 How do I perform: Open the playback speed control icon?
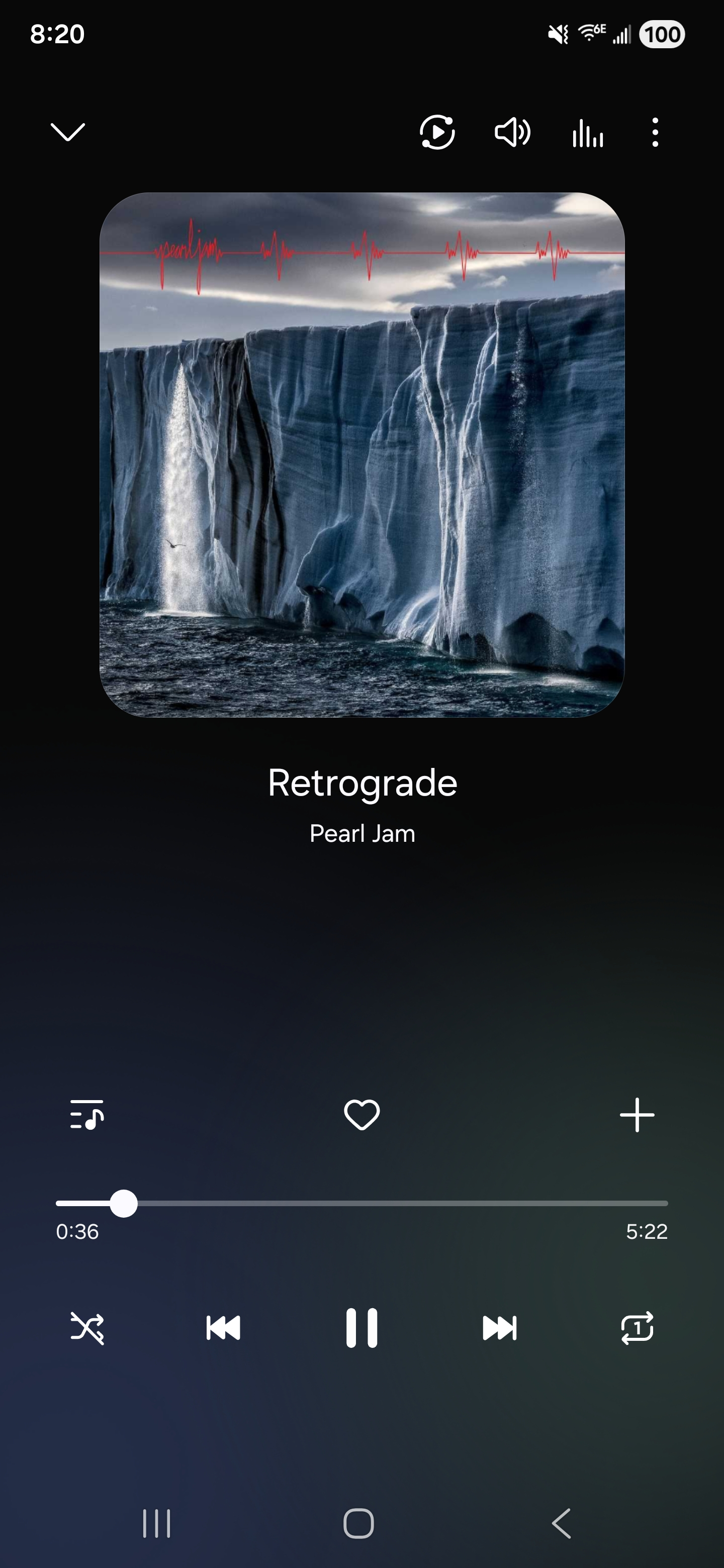437,132
